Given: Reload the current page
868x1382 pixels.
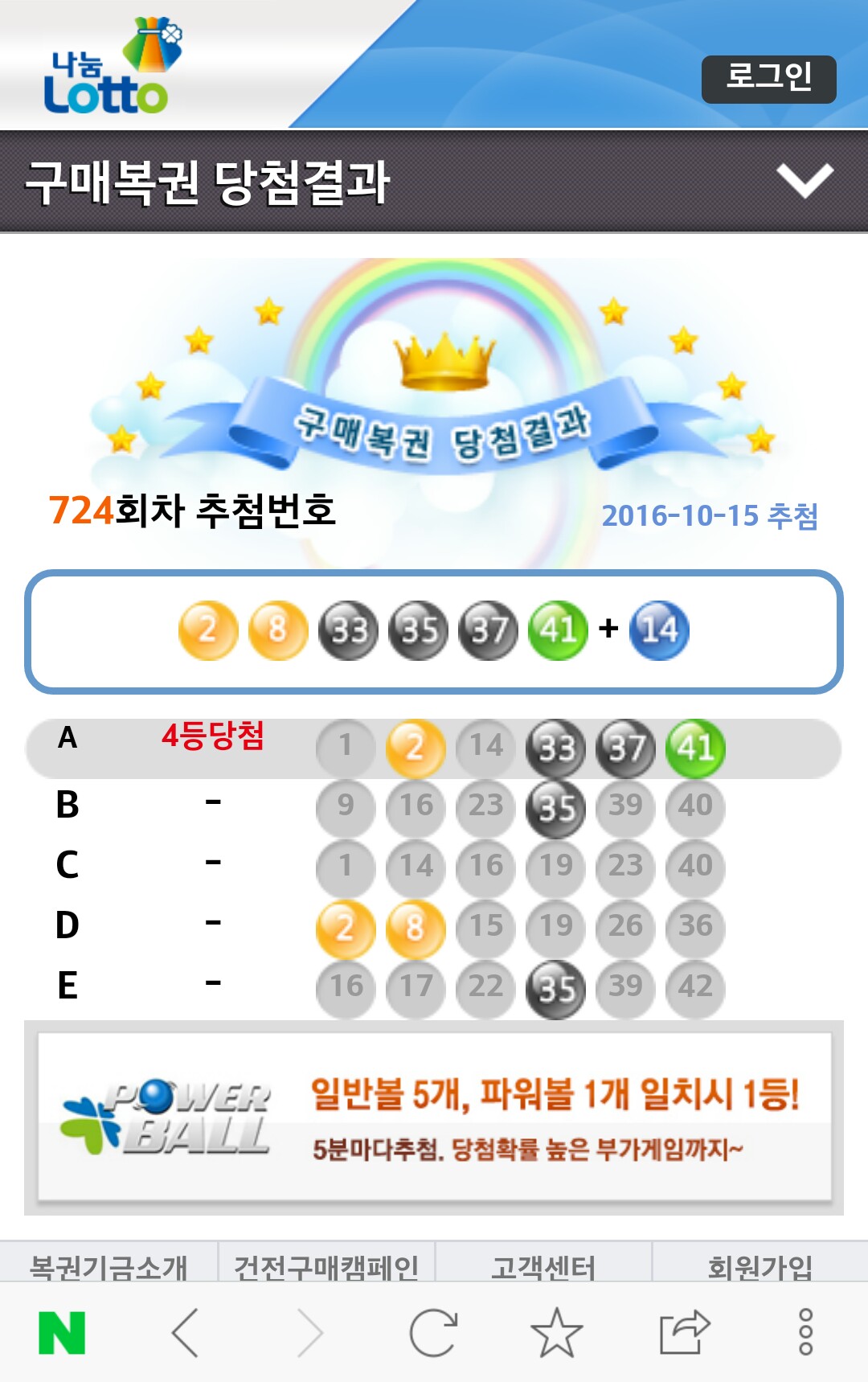Looking at the screenshot, I should pos(433,1332).
